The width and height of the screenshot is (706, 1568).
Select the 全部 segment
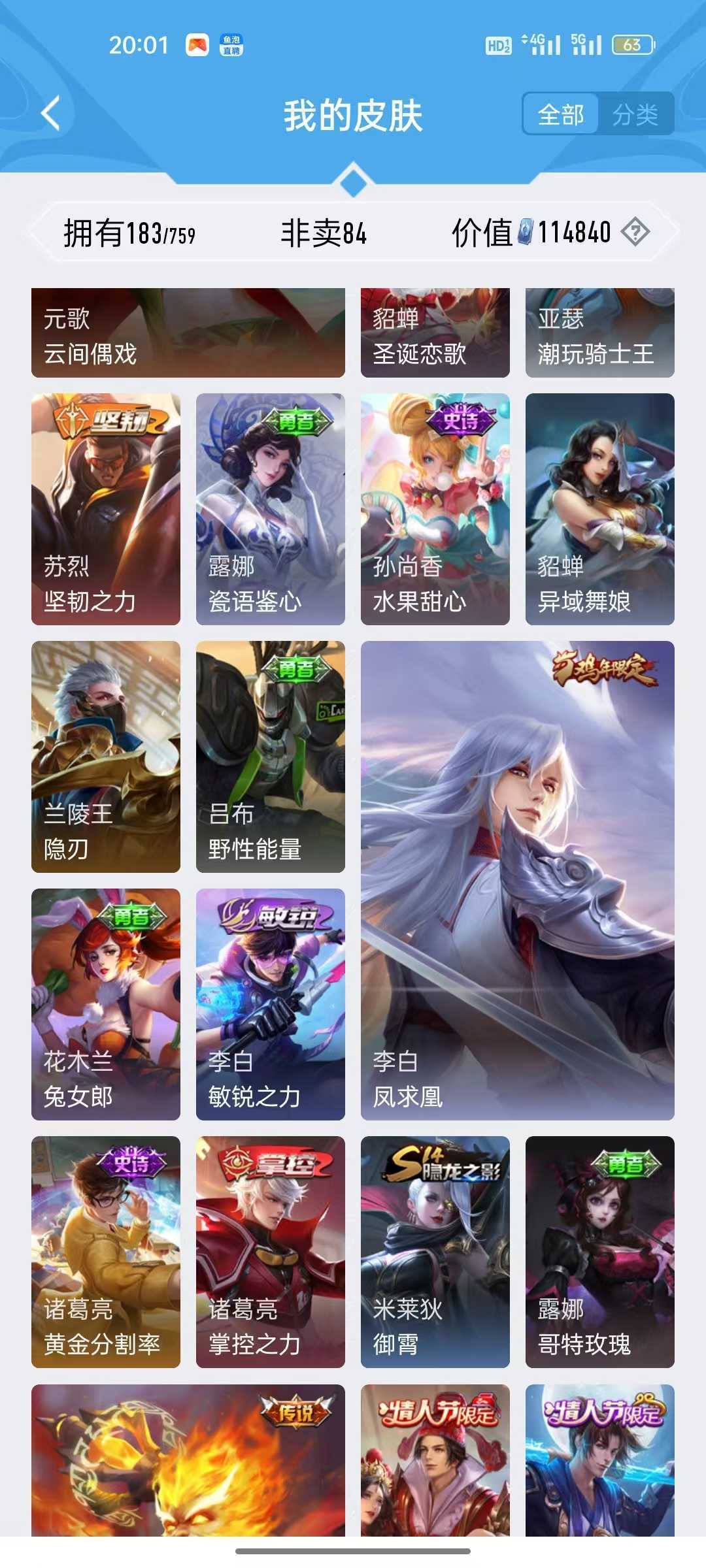pos(561,115)
